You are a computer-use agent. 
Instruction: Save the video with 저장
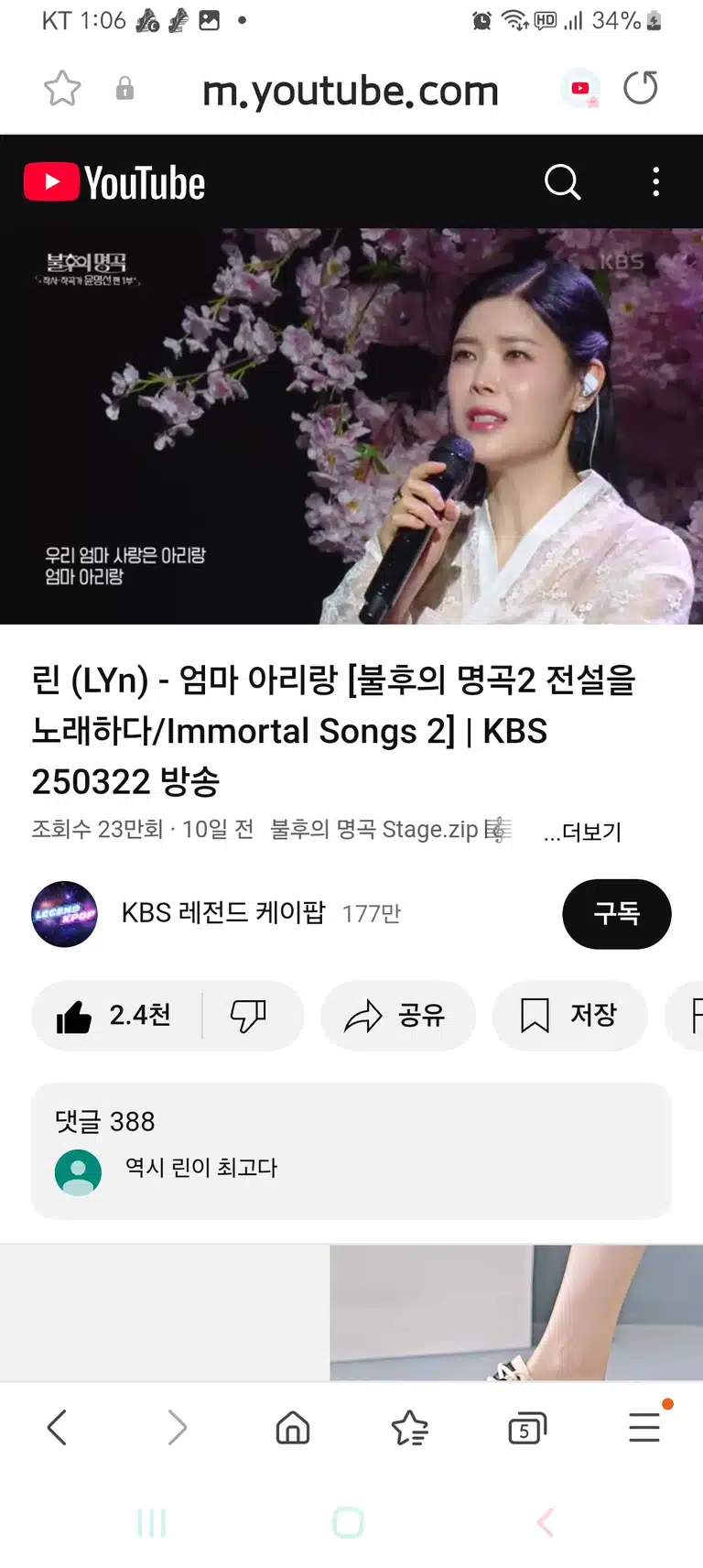coord(569,1015)
